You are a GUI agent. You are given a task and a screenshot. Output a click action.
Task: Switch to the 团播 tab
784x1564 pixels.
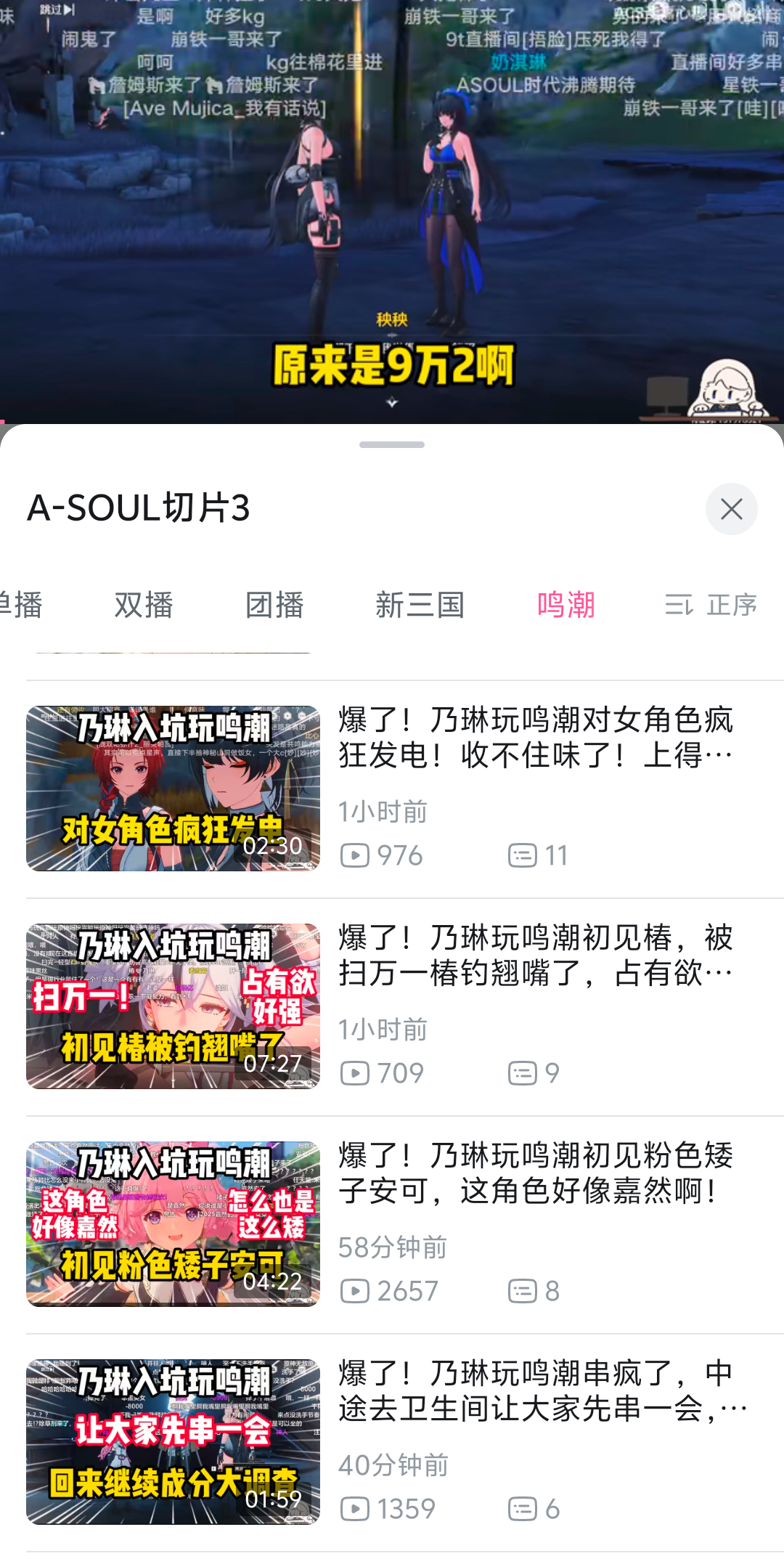[x=274, y=605]
